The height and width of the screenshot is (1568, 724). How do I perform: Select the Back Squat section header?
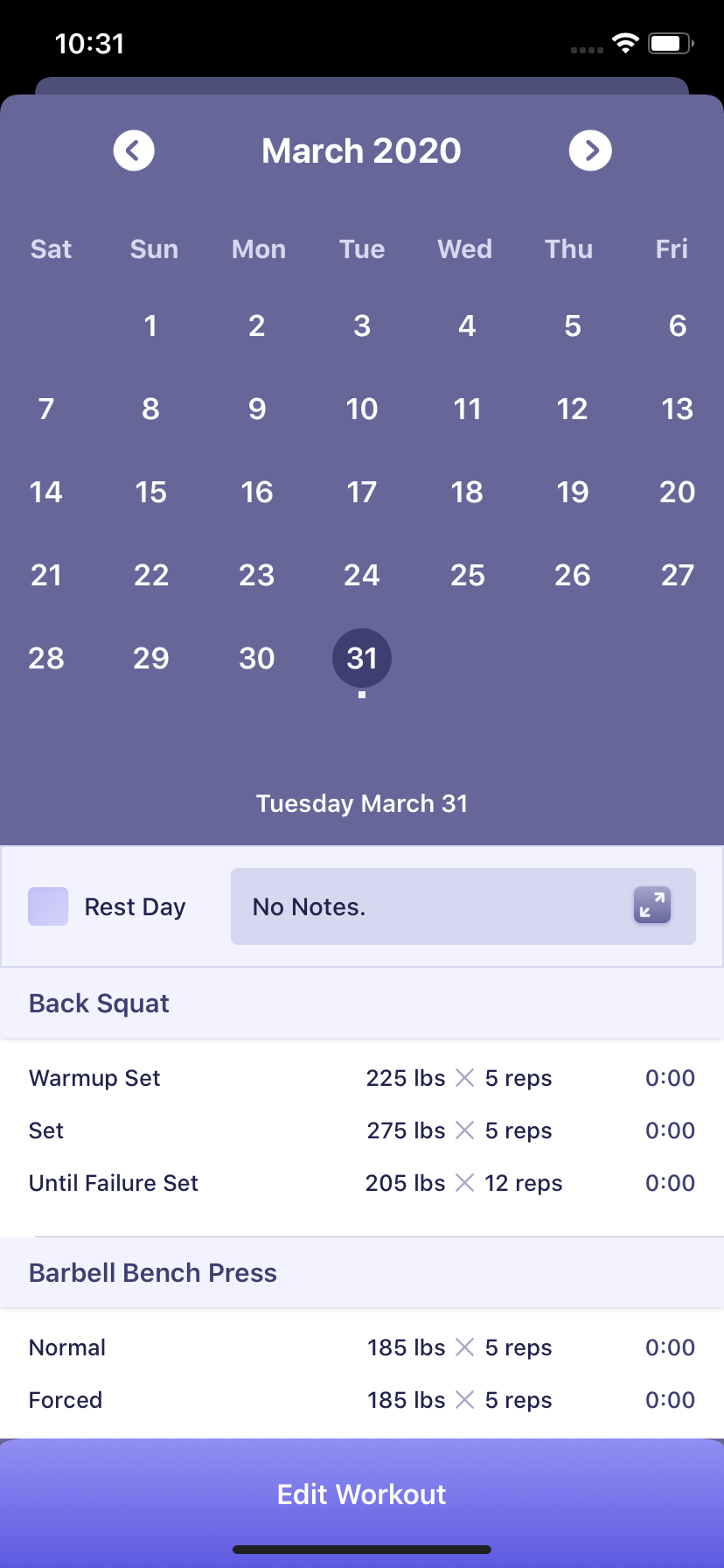coord(99,1003)
